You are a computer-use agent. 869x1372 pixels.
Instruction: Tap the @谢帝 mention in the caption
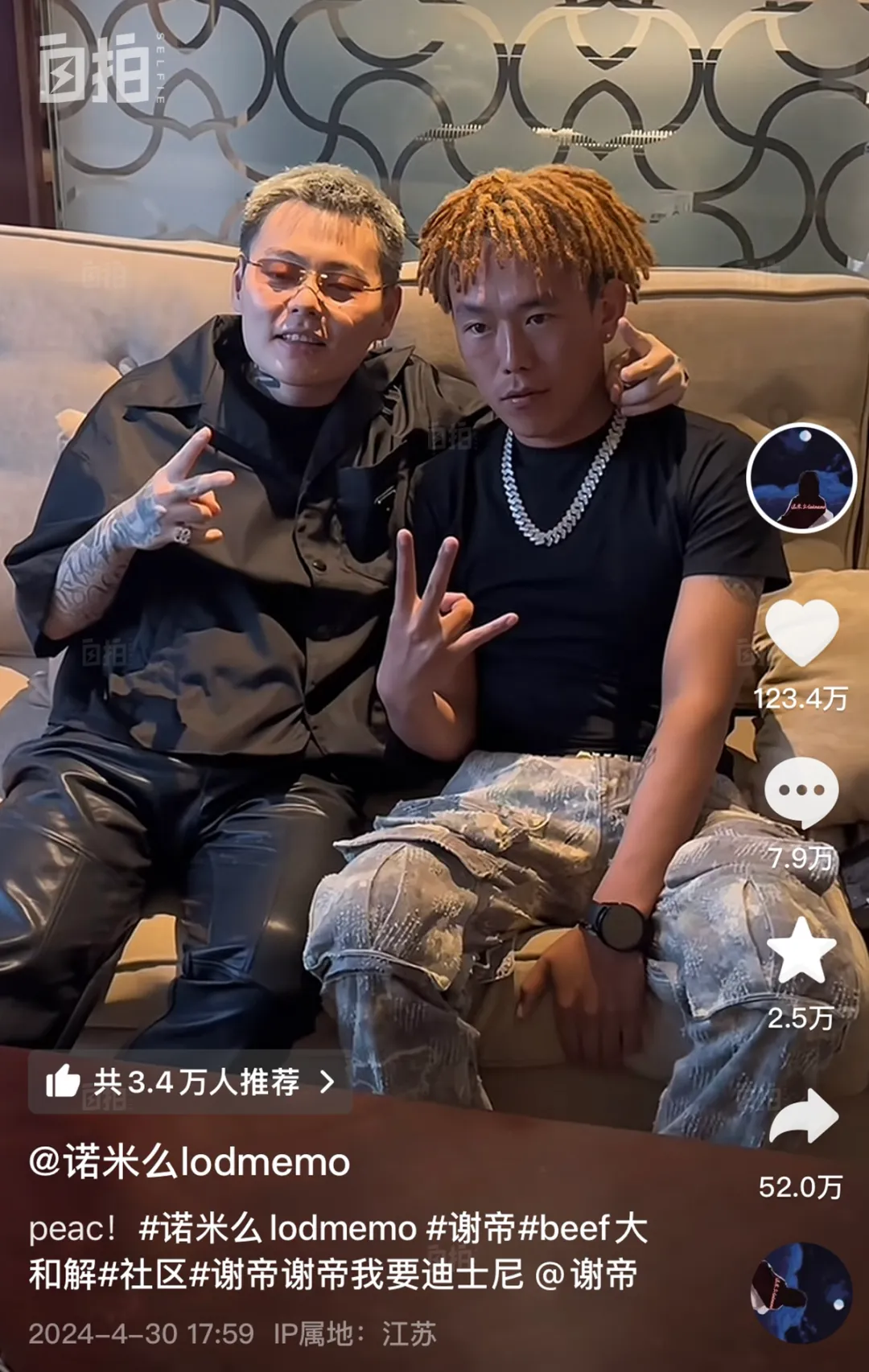pos(587,1275)
